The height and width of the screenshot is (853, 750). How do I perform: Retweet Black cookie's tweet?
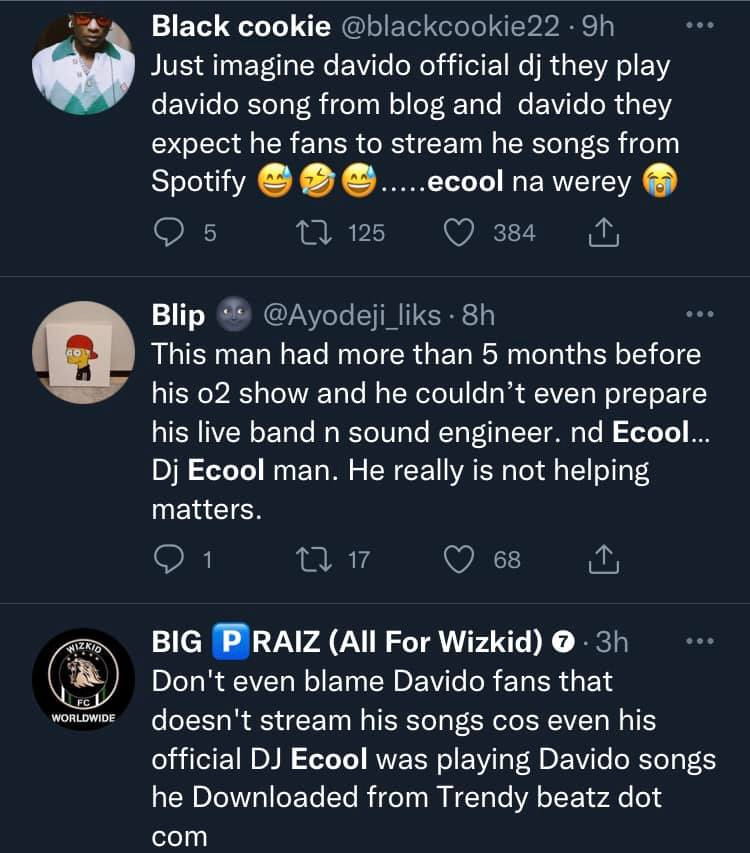click(312, 233)
